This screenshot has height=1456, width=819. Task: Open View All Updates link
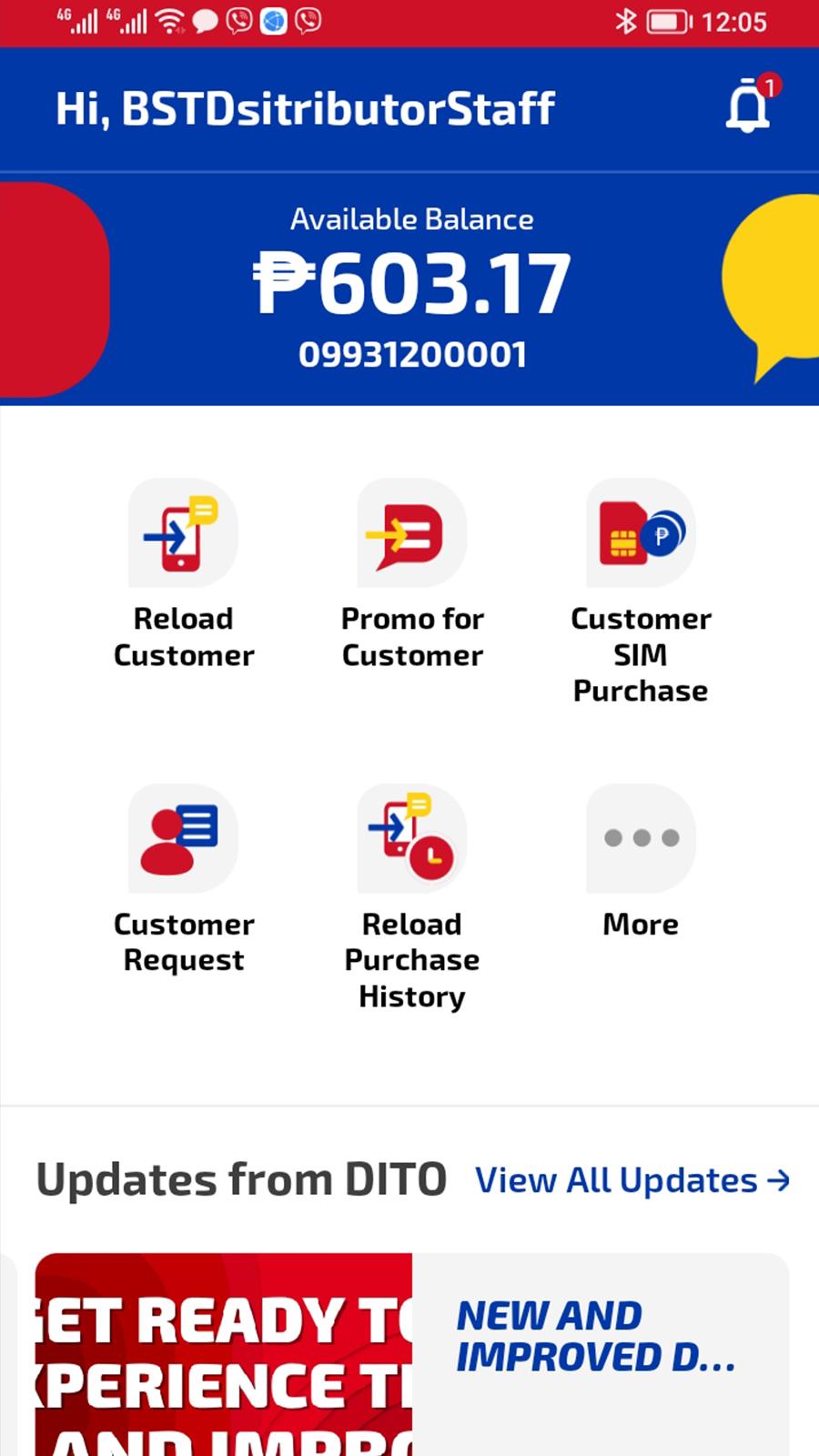click(x=632, y=1180)
